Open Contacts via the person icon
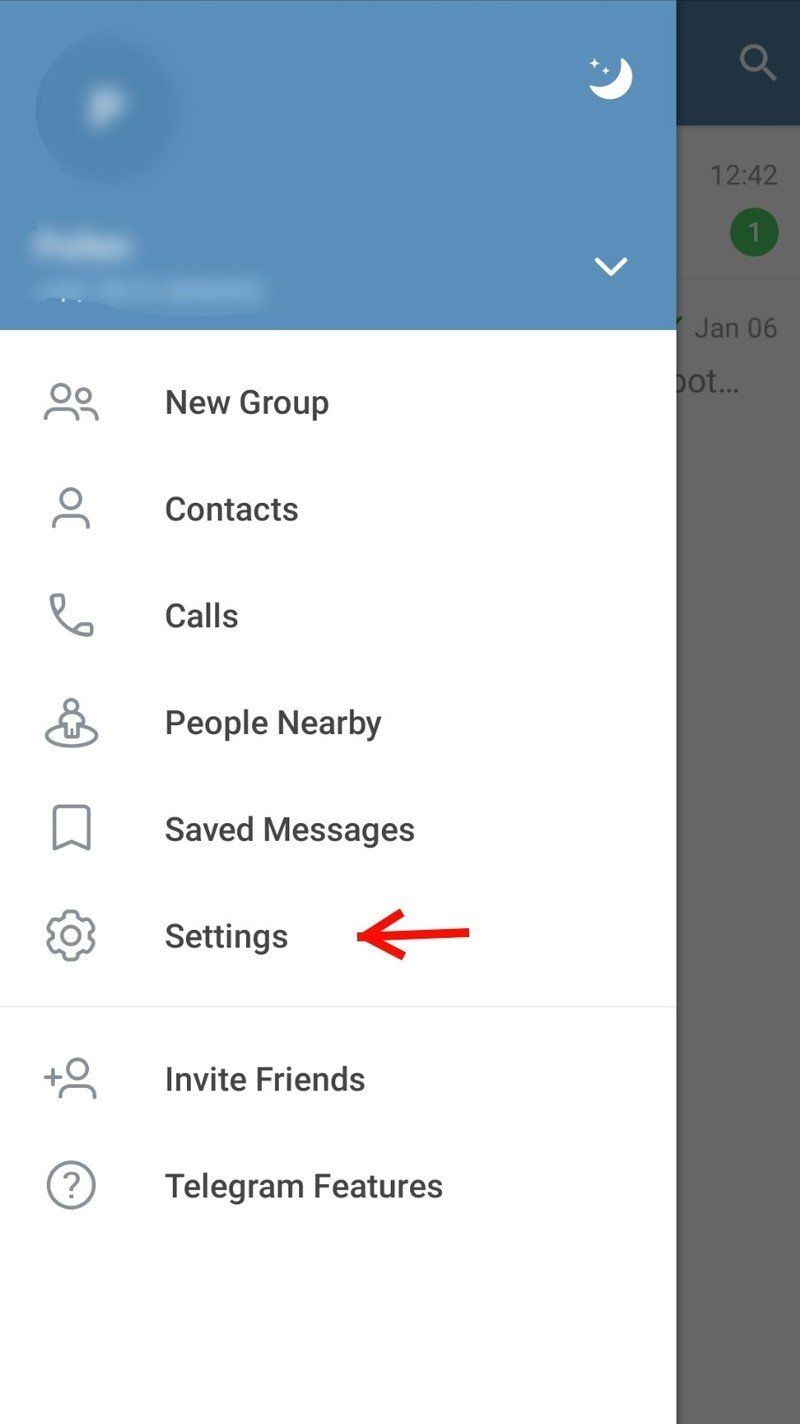 [70, 508]
